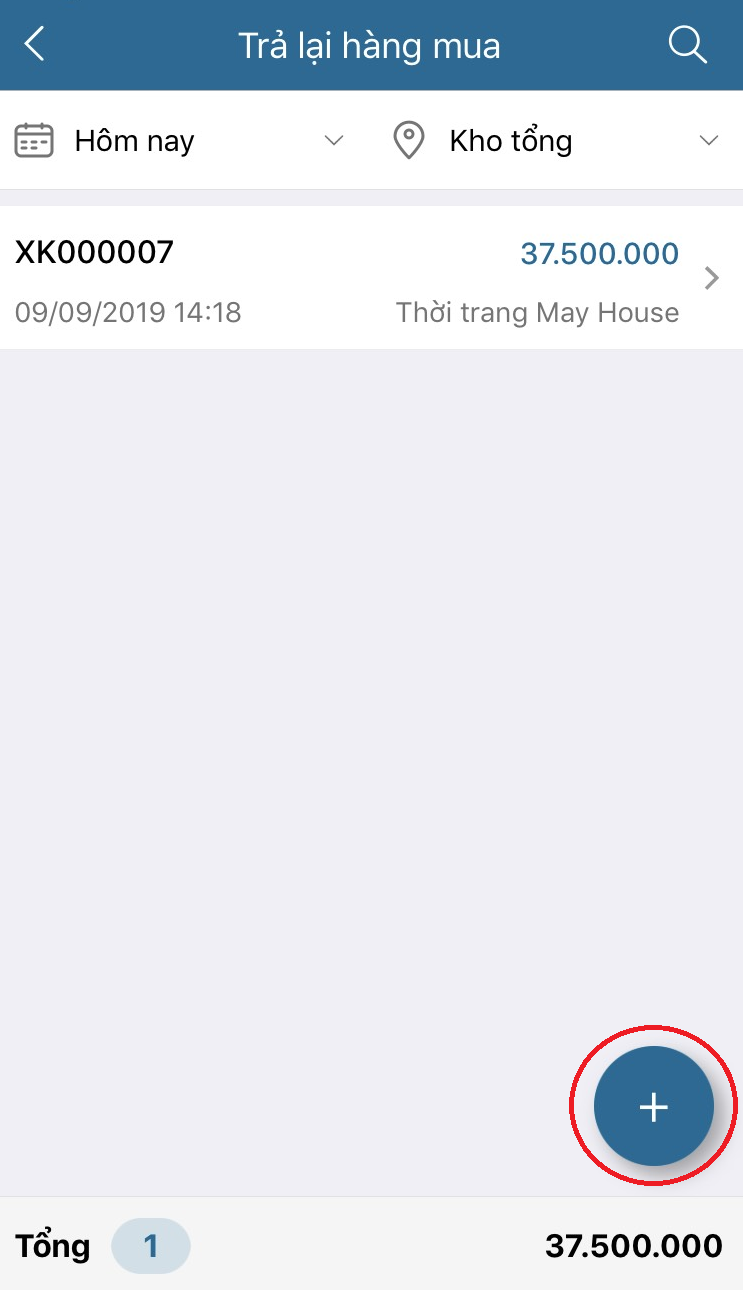Open return receipt XK000007
The width and height of the screenshot is (743, 1290).
pyautogui.click(x=370, y=278)
